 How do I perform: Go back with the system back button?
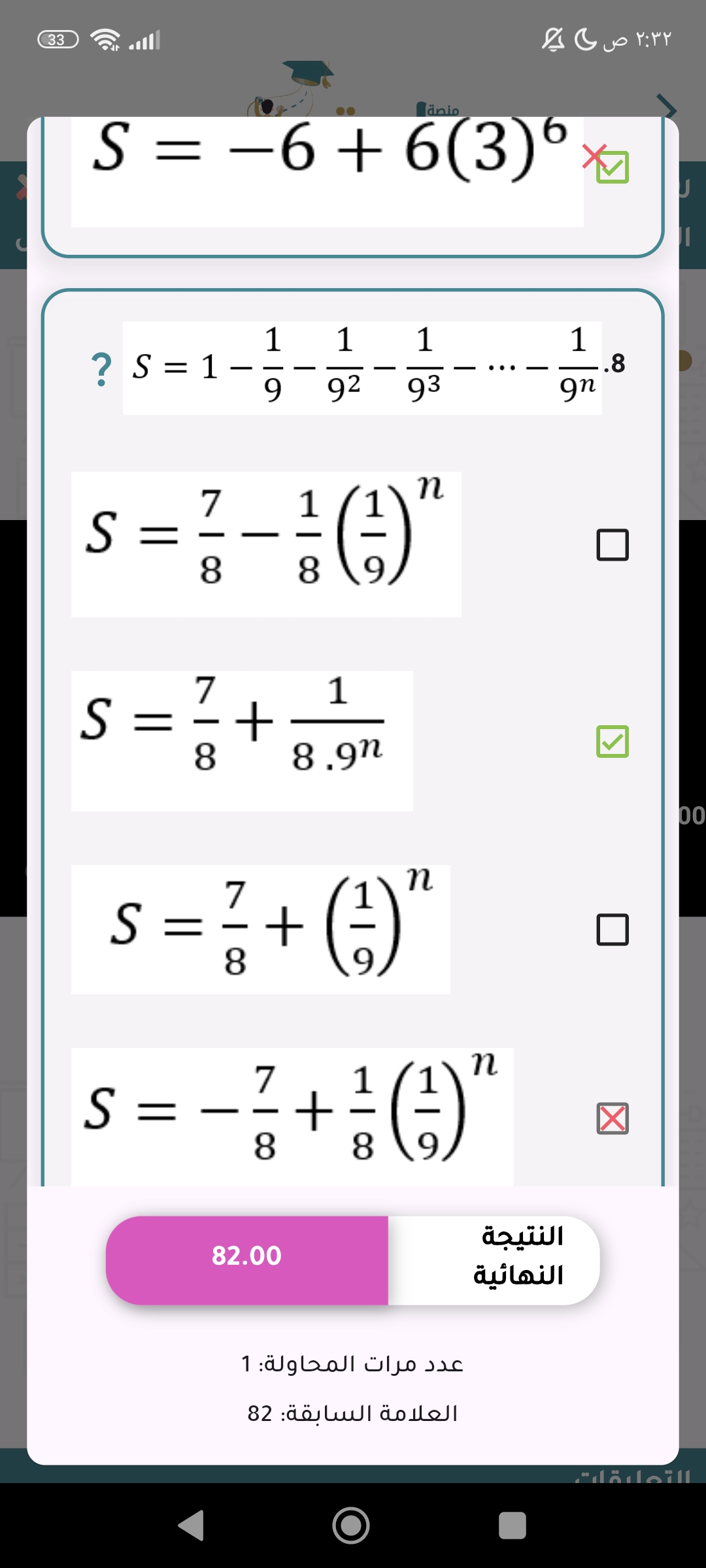pyautogui.click(x=192, y=1526)
